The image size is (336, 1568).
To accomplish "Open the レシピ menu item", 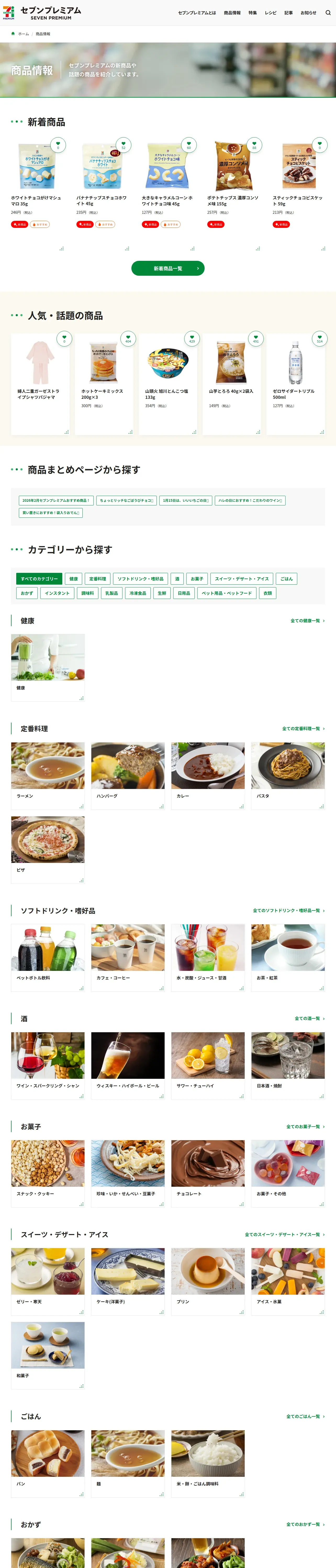I will (270, 13).
